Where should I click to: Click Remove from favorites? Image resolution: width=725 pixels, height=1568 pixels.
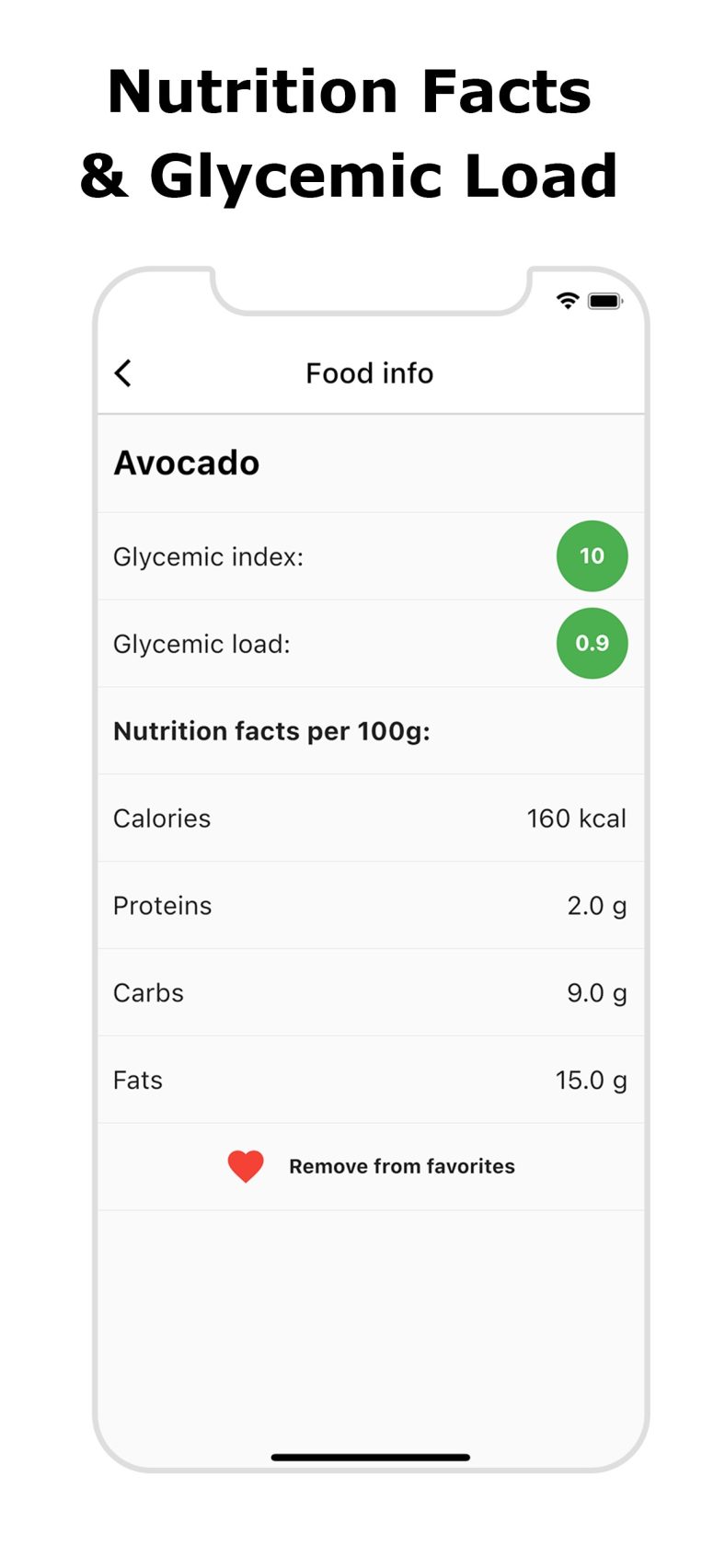[401, 1165]
